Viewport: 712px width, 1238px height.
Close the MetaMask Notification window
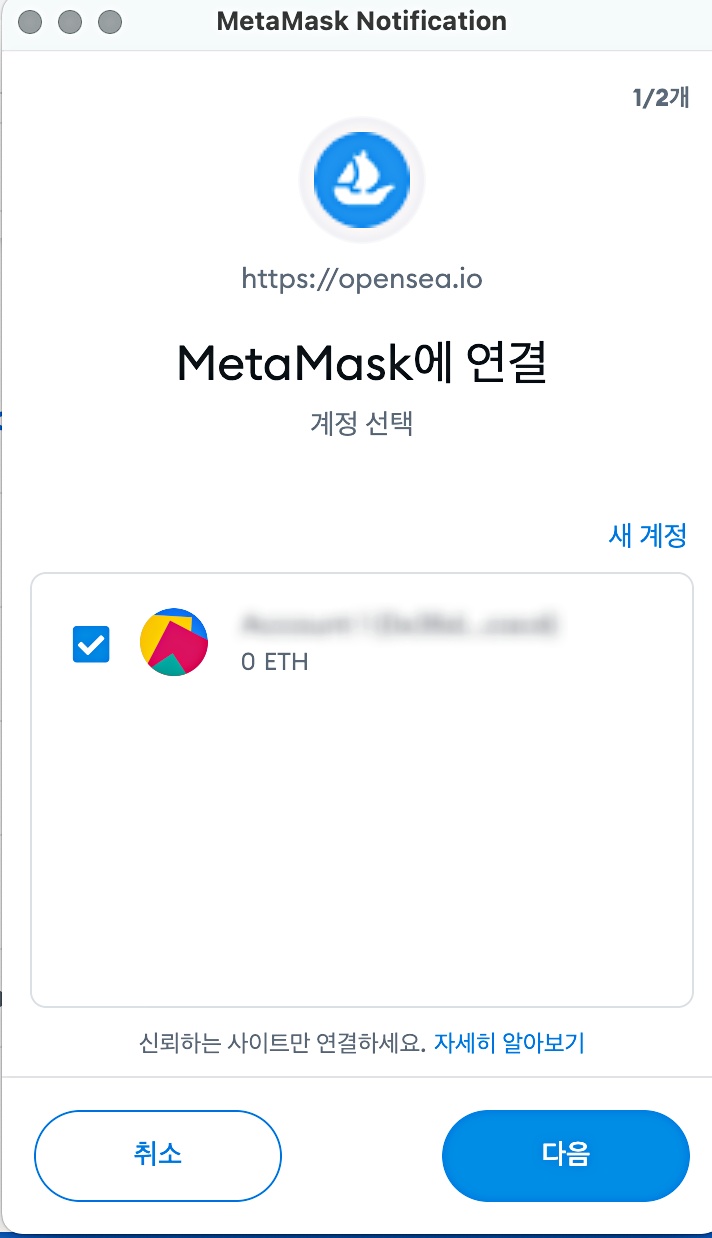[31, 21]
